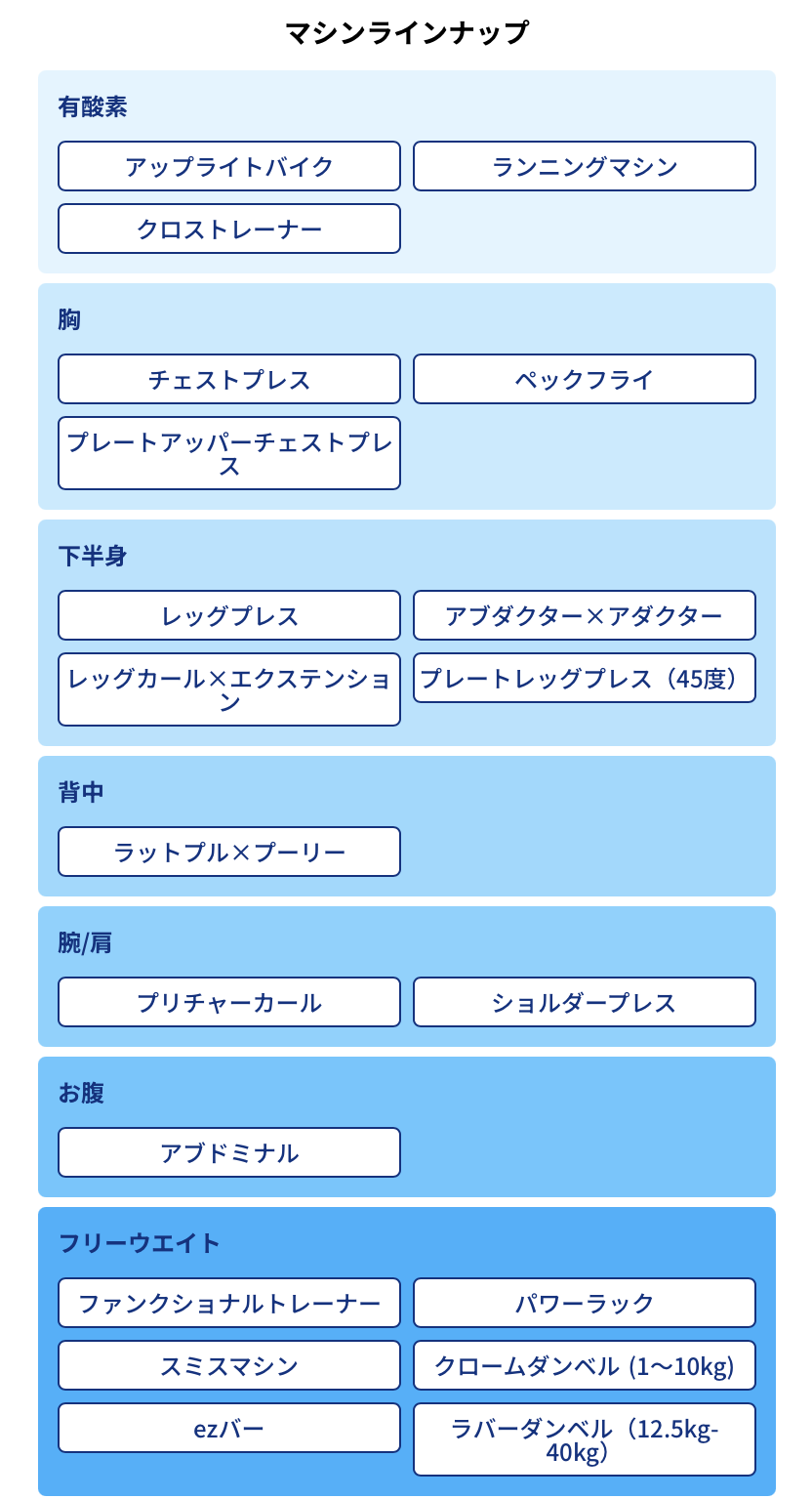Open レッグカール×エクステンション
This screenshot has width=812, height=1499.
coord(228,689)
